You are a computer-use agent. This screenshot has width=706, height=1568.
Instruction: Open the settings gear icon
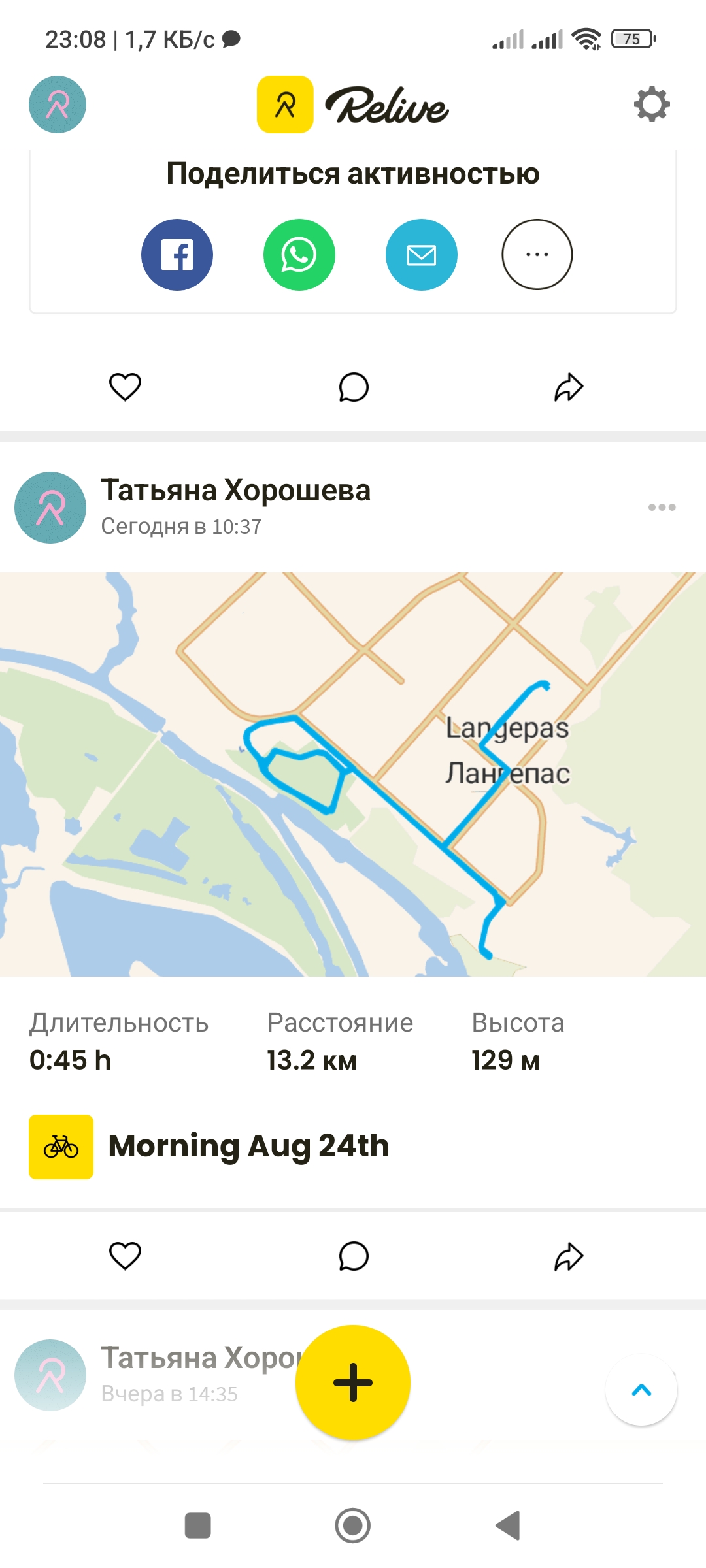click(x=652, y=105)
